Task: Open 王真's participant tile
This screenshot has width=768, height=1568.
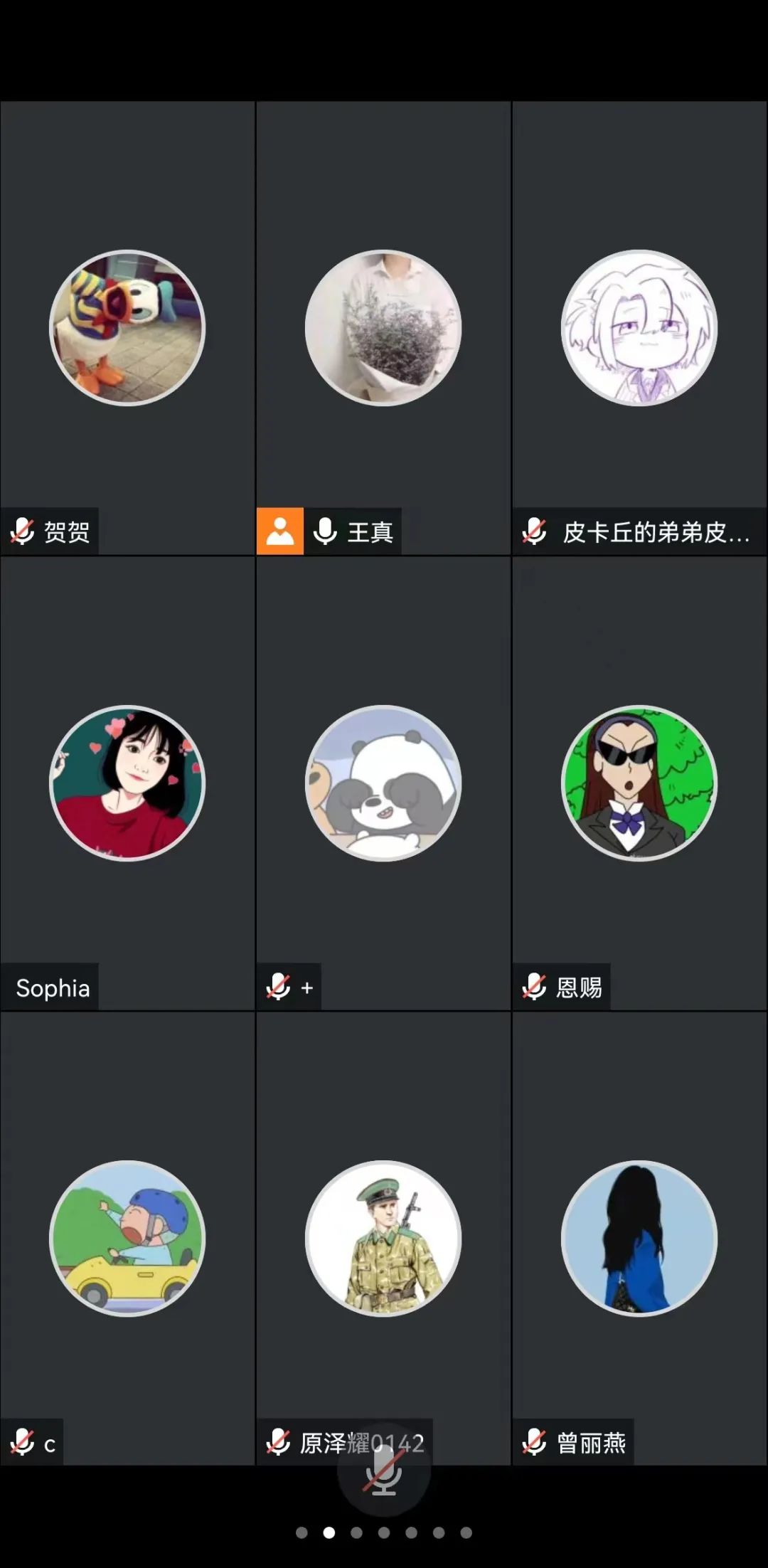Action: point(383,328)
